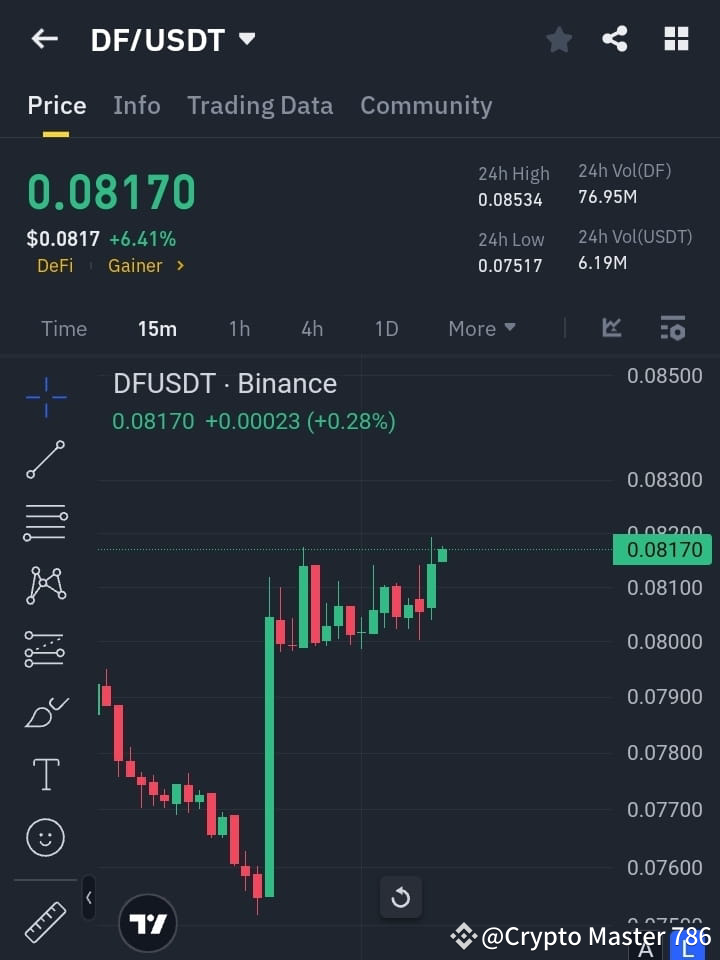The image size is (720, 960).
Task: Collapse the drawing toolbar with the left chevron
Action: click(x=88, y=898)
